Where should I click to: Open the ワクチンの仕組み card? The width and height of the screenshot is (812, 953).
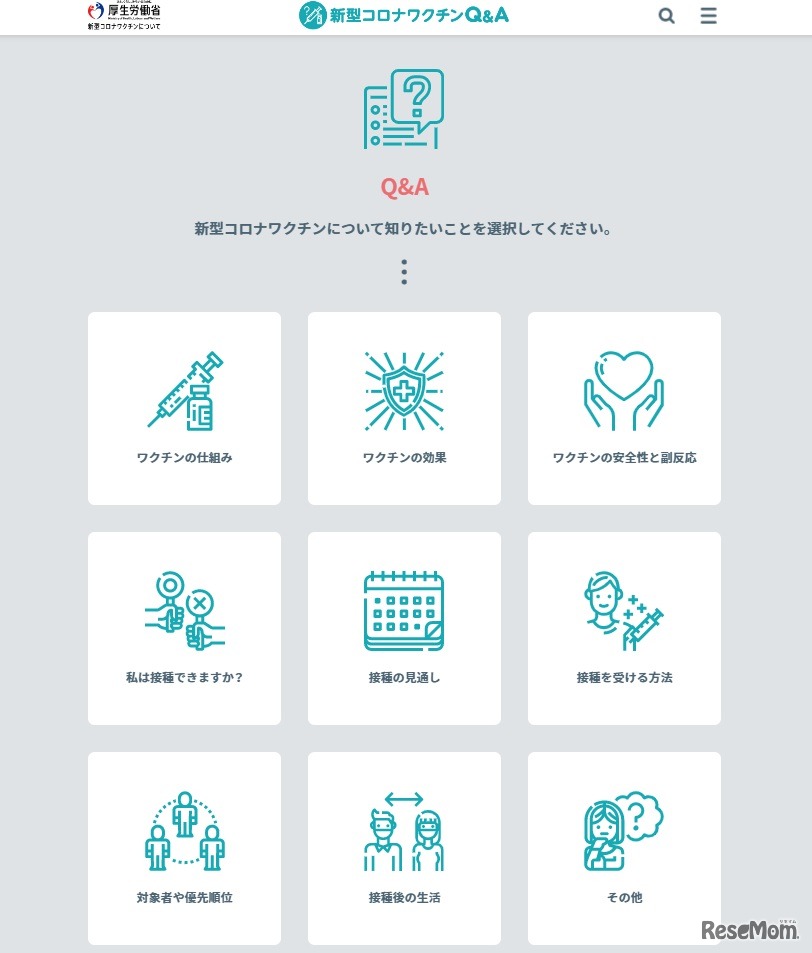184,408
